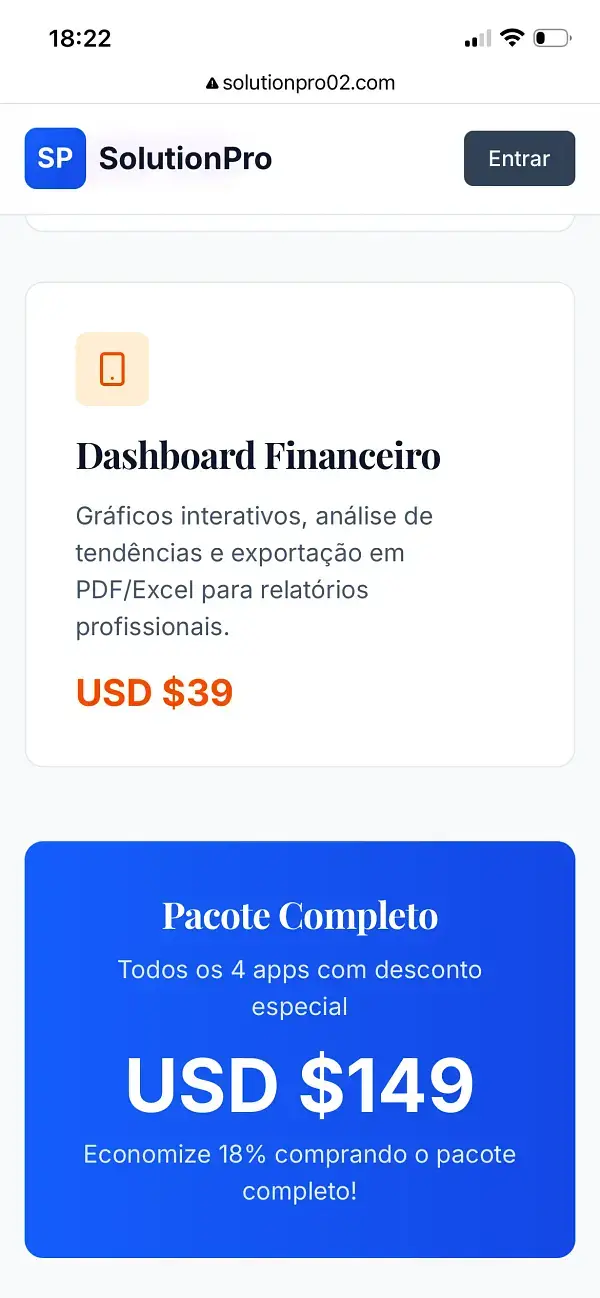Open the solutionpro02.com address bar
The width and height of the screenshot is (600, 1298).
tap(300, 83)
